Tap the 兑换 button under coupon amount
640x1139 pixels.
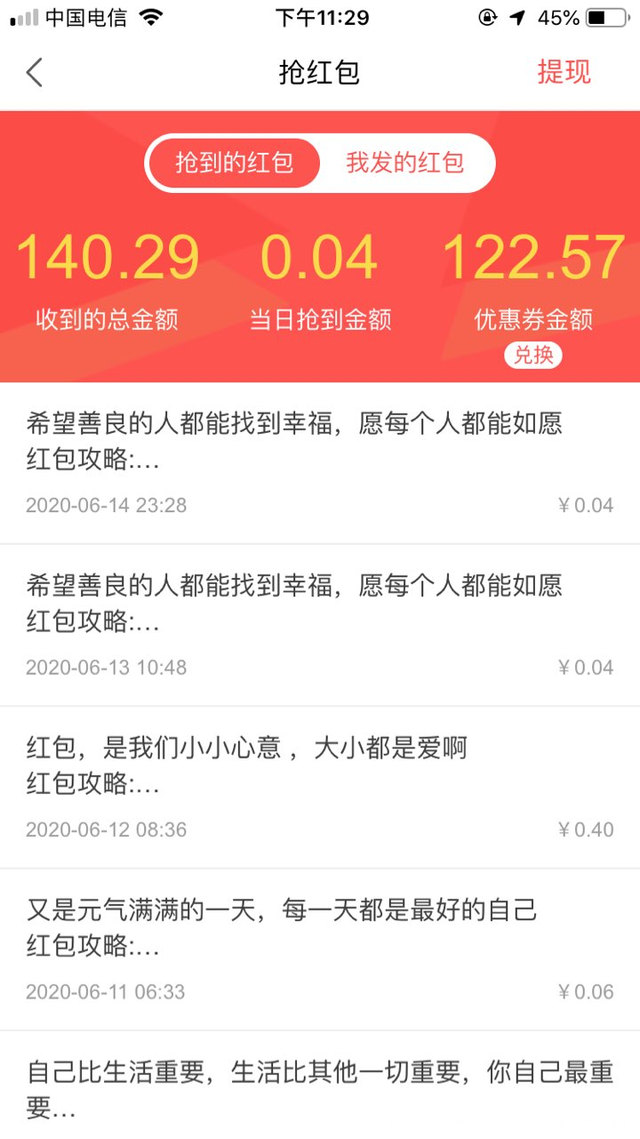click(x=533, y=355)
